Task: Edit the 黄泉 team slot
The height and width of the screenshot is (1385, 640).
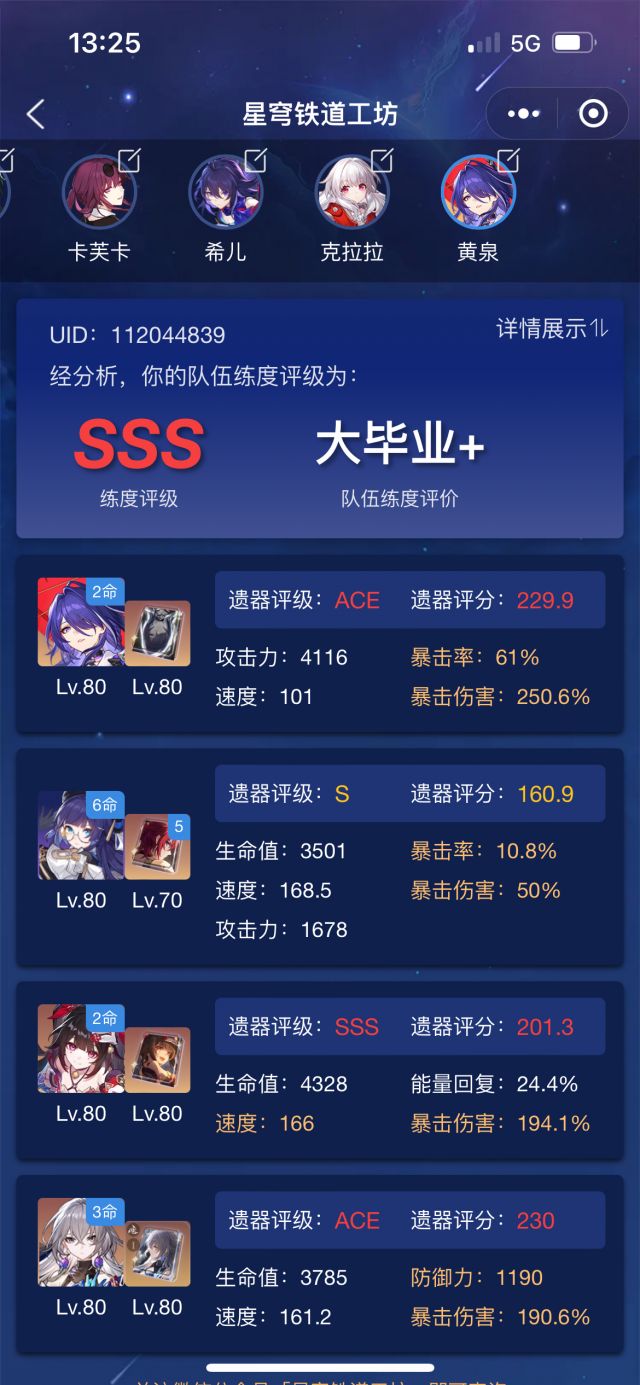Action: coord(508,159)
